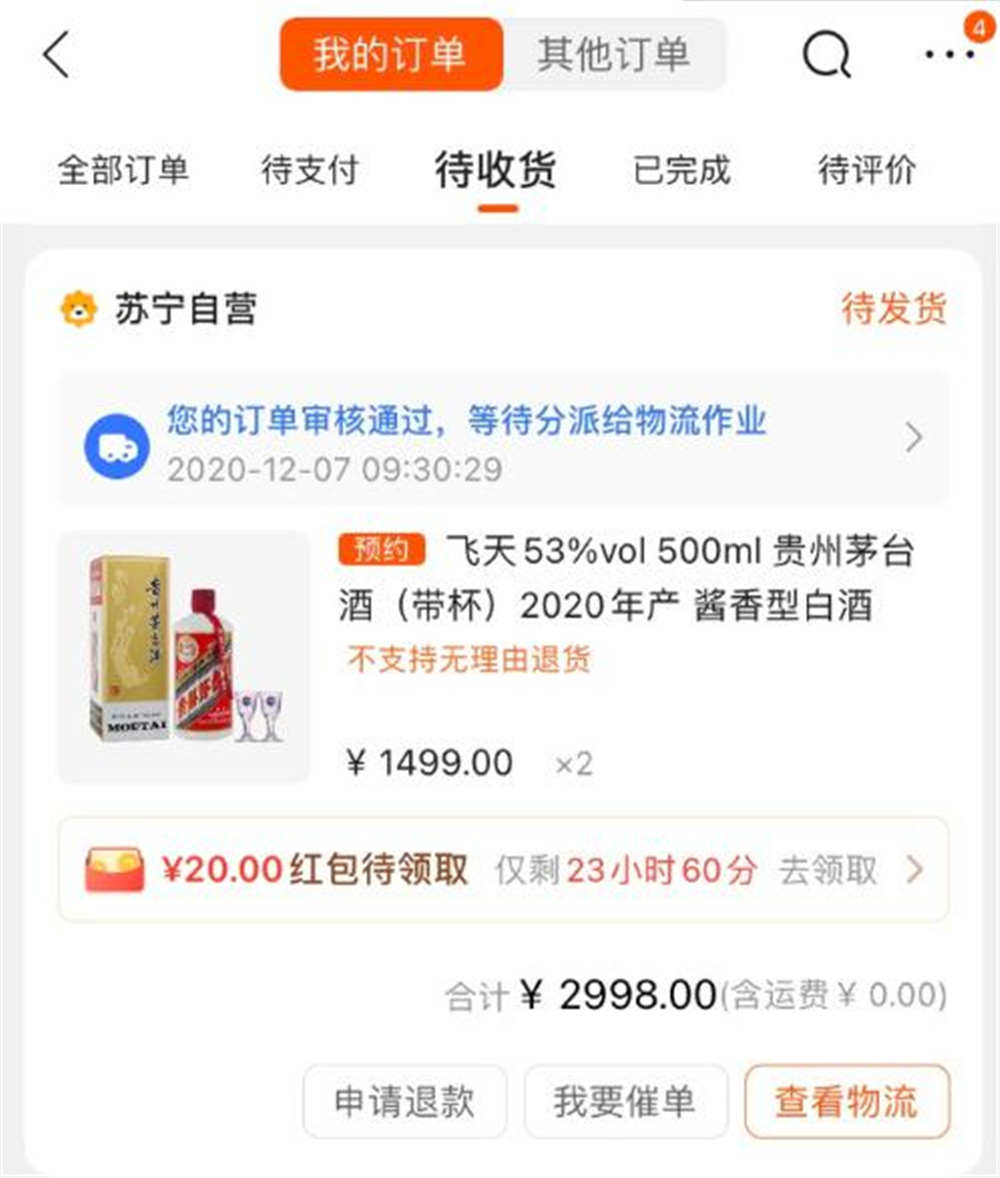
Task: Select the 已完成 tab
Action: pos(682,170)
